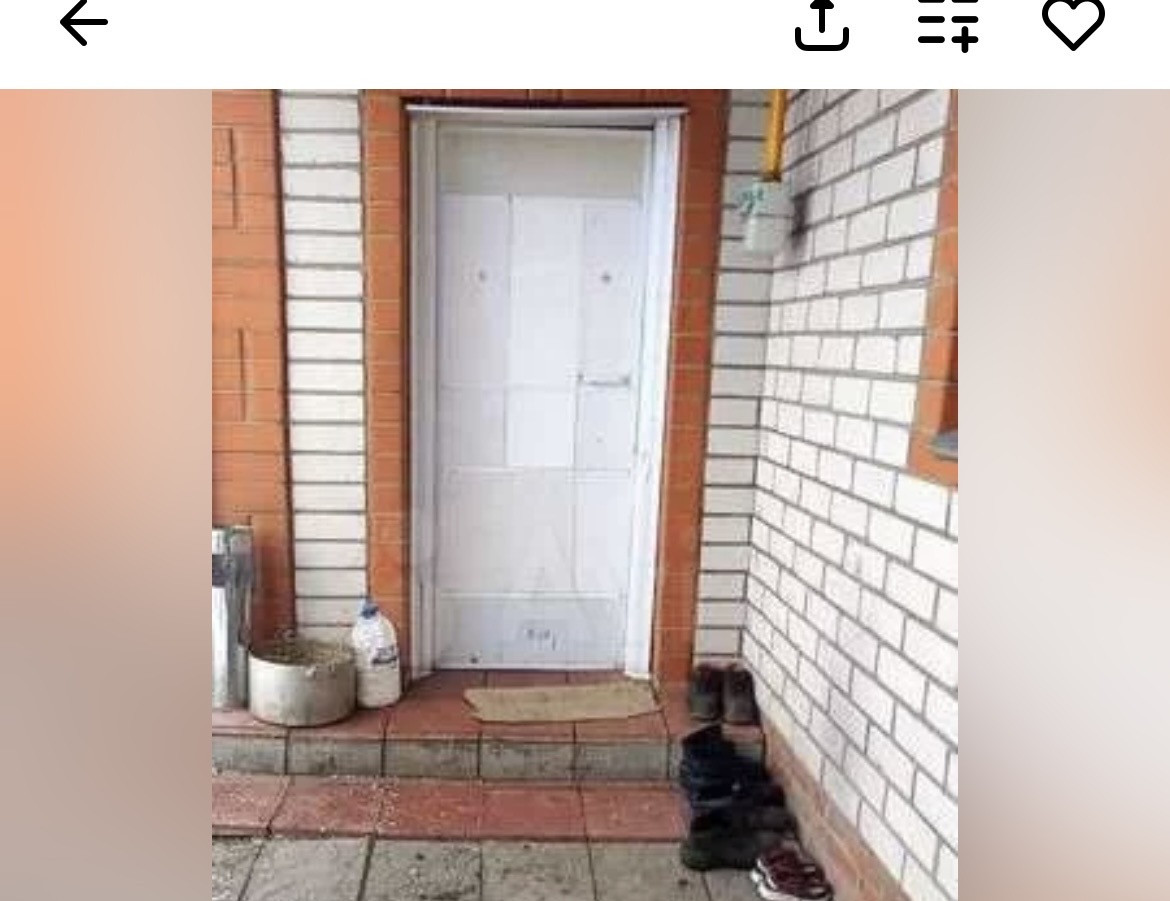Add listing to comparison list
The image size is (1170, 901).
click(948, 25)
